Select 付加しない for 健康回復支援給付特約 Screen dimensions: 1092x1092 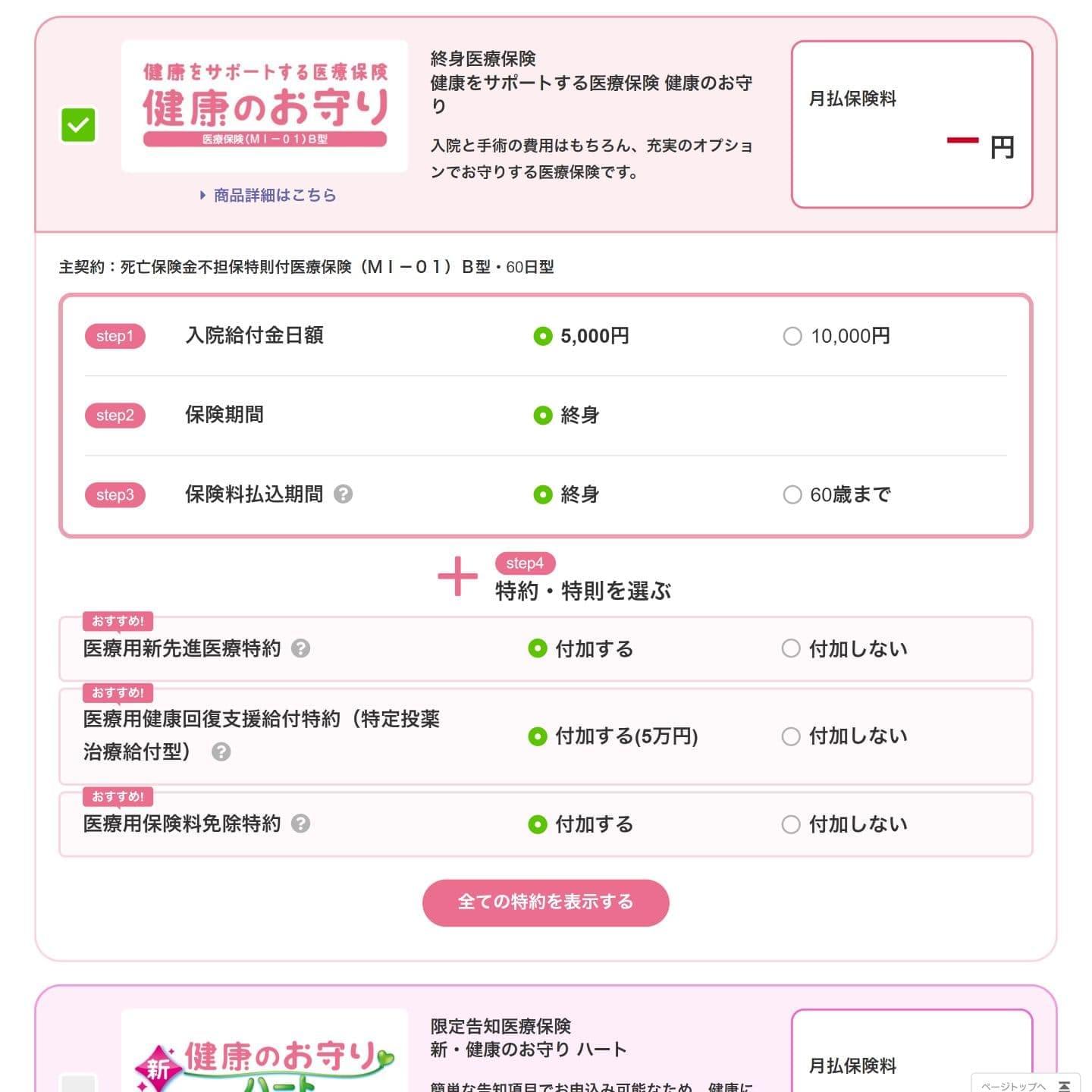click(x=791, y=736)
